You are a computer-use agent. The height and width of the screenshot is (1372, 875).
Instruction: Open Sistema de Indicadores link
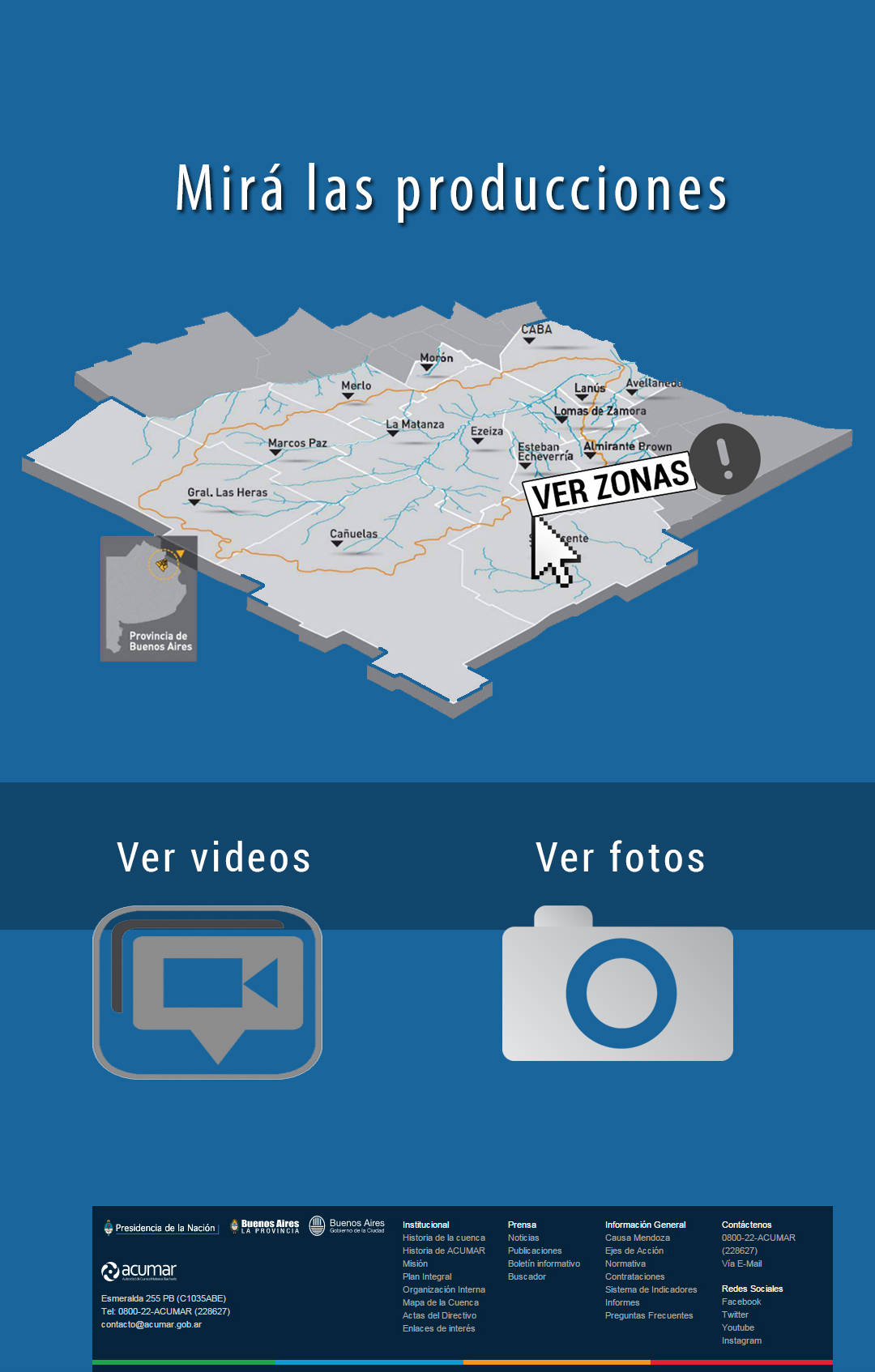[x=651, y=1289]
